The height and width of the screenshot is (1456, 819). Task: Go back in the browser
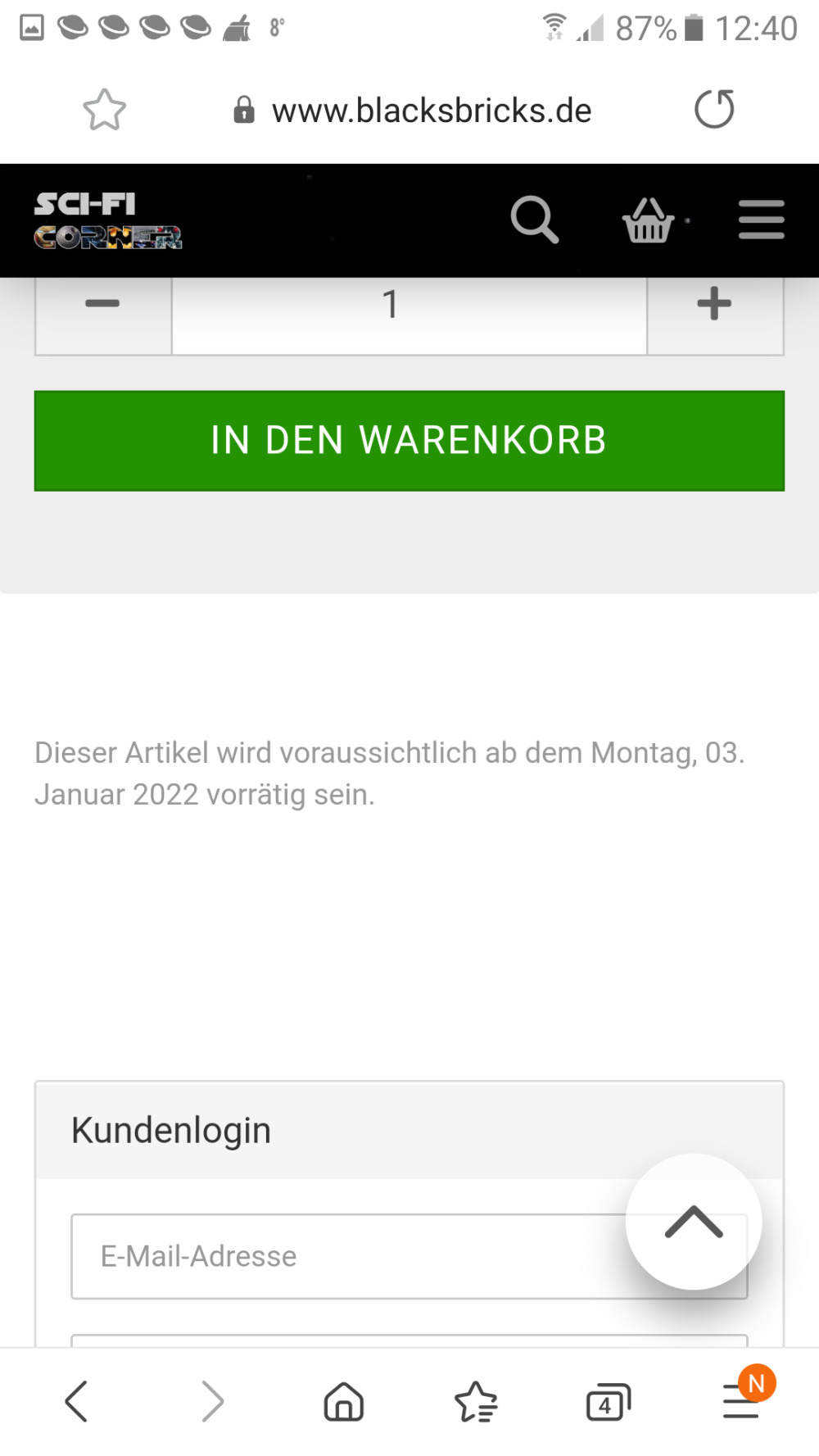76,1401
